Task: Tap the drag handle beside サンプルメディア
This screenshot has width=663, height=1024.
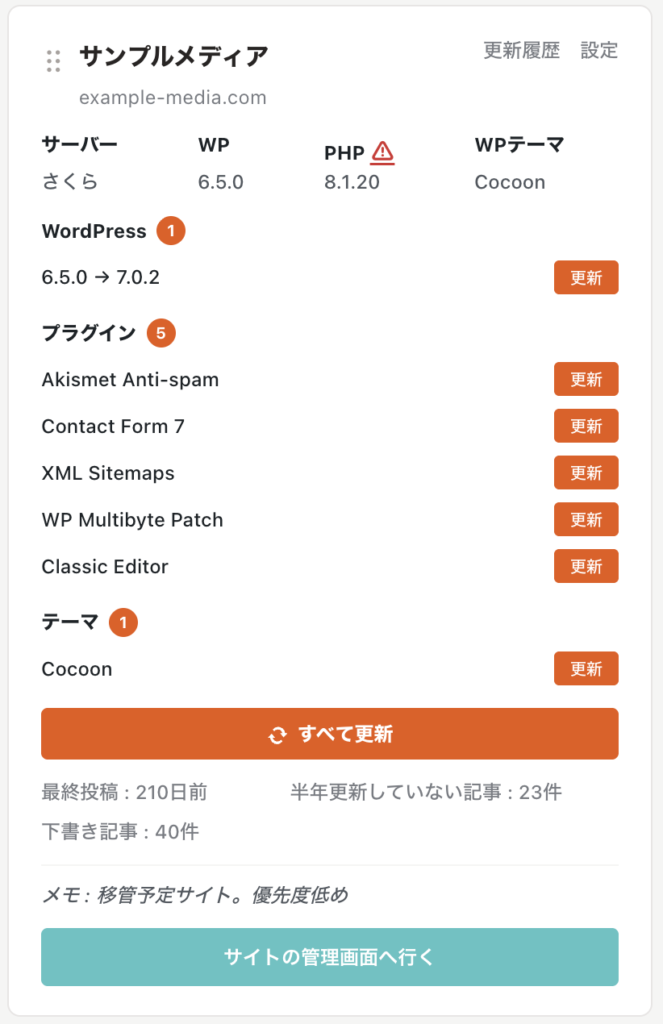Action: point(54,61)
